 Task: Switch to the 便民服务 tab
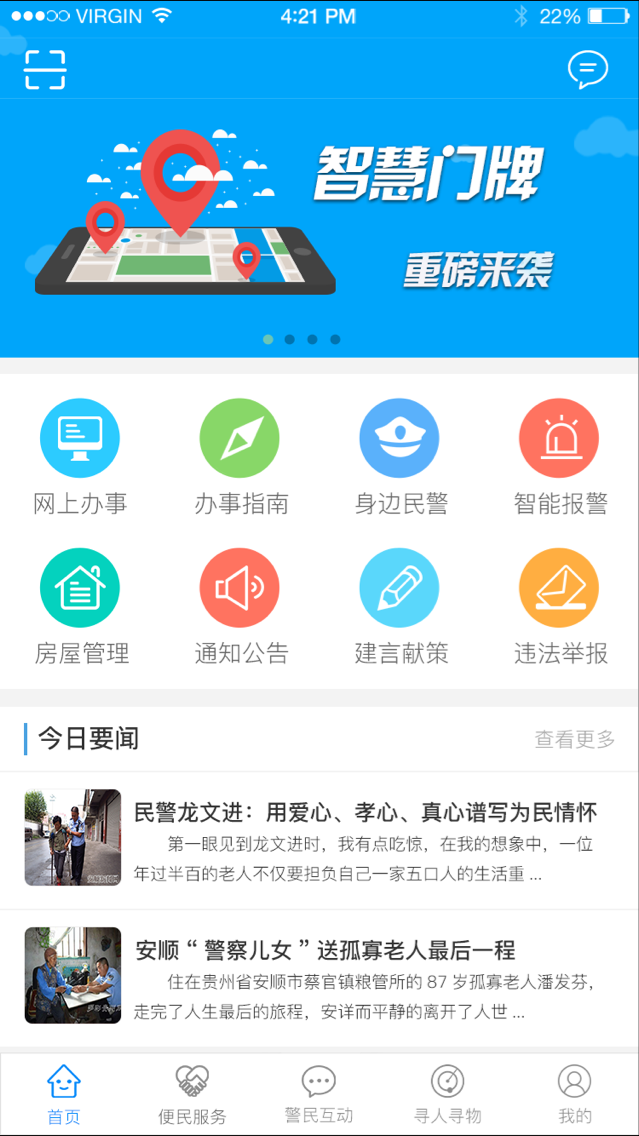click(192, 1095)
